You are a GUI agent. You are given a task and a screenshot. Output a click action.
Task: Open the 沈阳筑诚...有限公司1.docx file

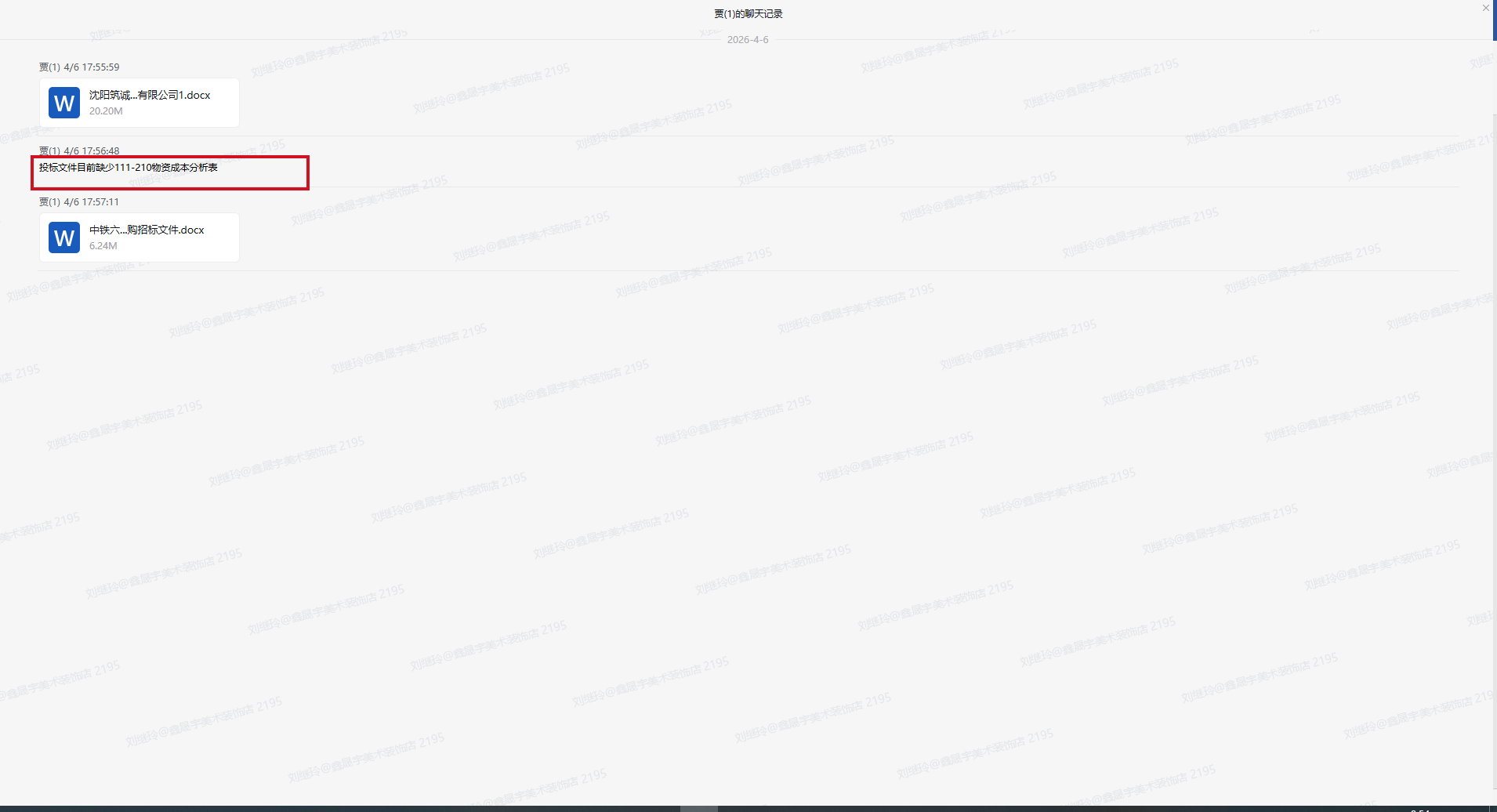pyautogui.click(x=140, y=103)
